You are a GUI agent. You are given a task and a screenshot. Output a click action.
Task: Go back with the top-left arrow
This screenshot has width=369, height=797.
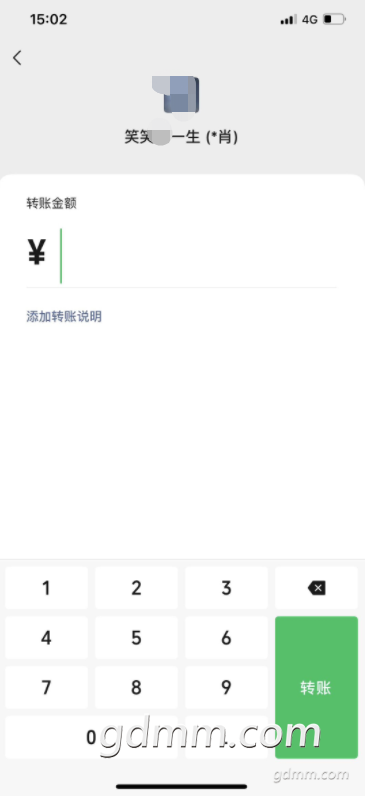click(x=17, y=58)
